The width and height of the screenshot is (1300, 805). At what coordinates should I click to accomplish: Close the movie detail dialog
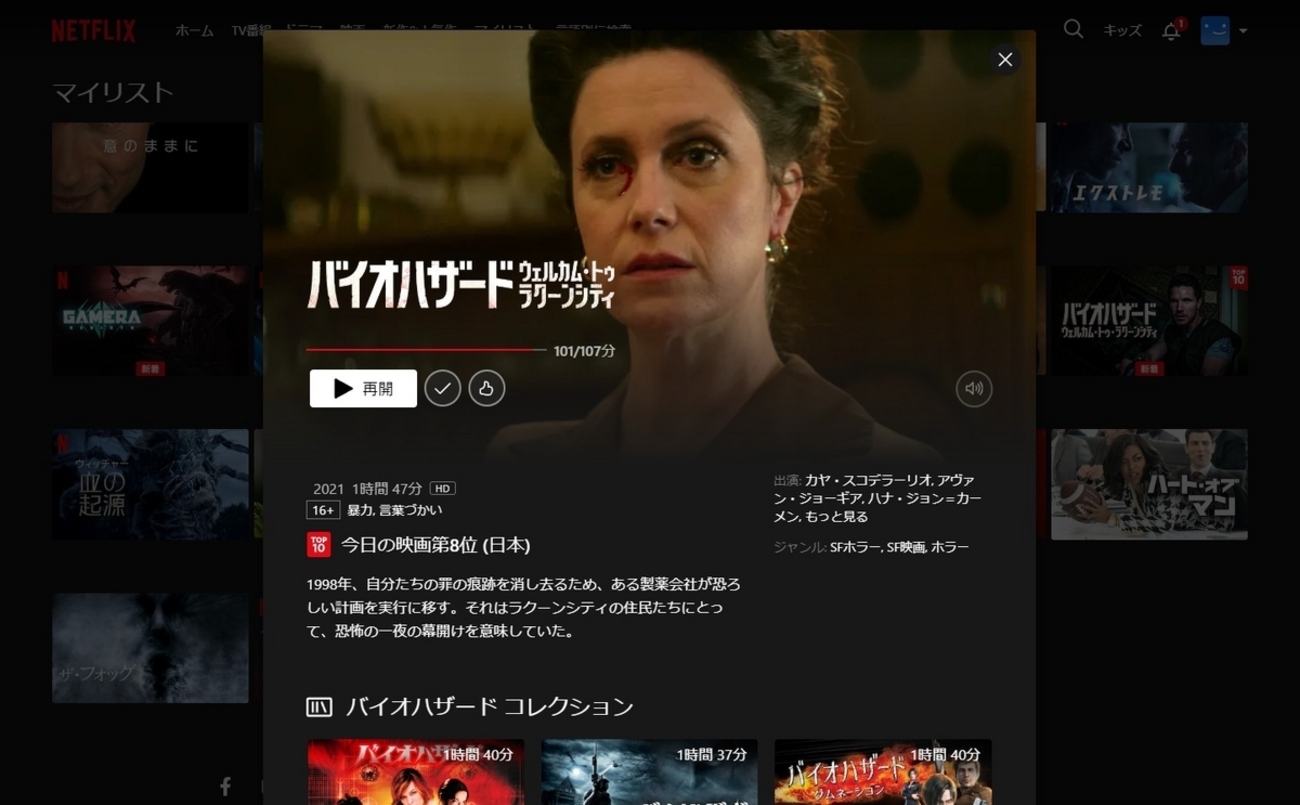1005,60
